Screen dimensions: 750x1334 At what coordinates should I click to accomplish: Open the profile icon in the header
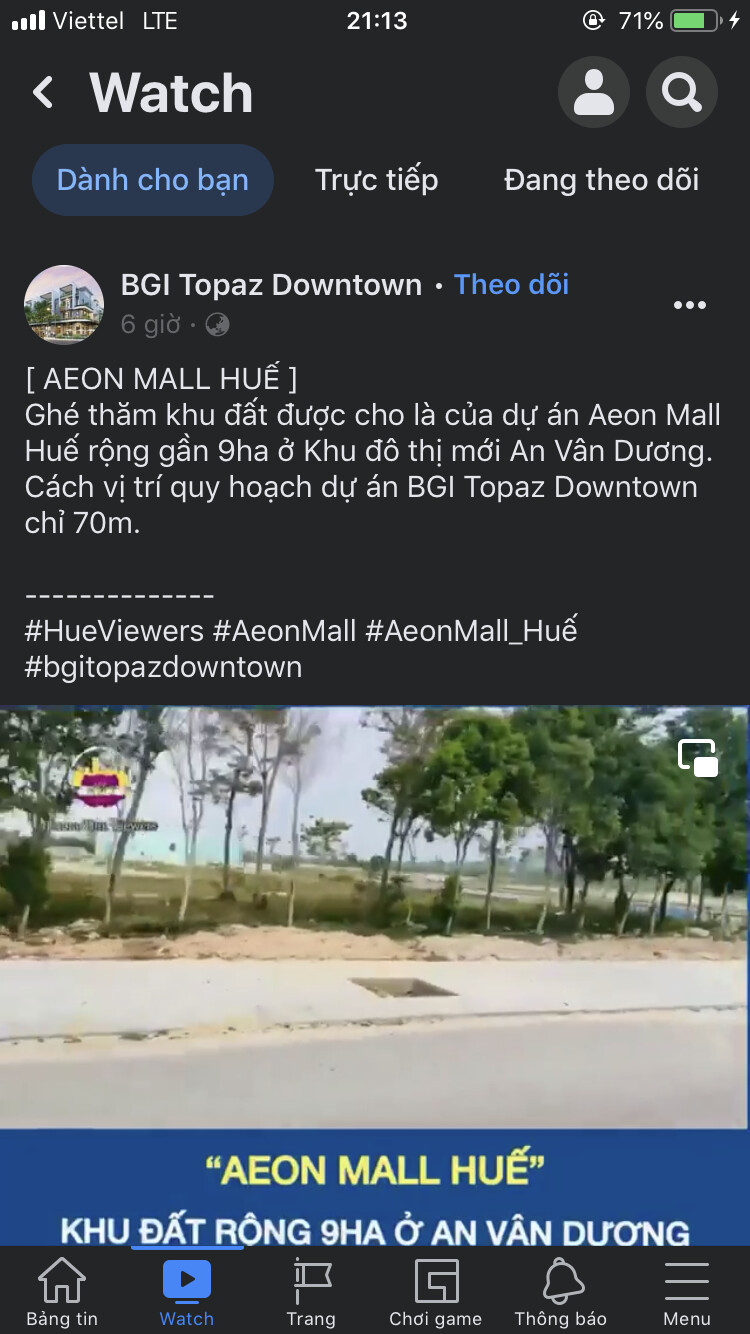(x=593, y=93)
